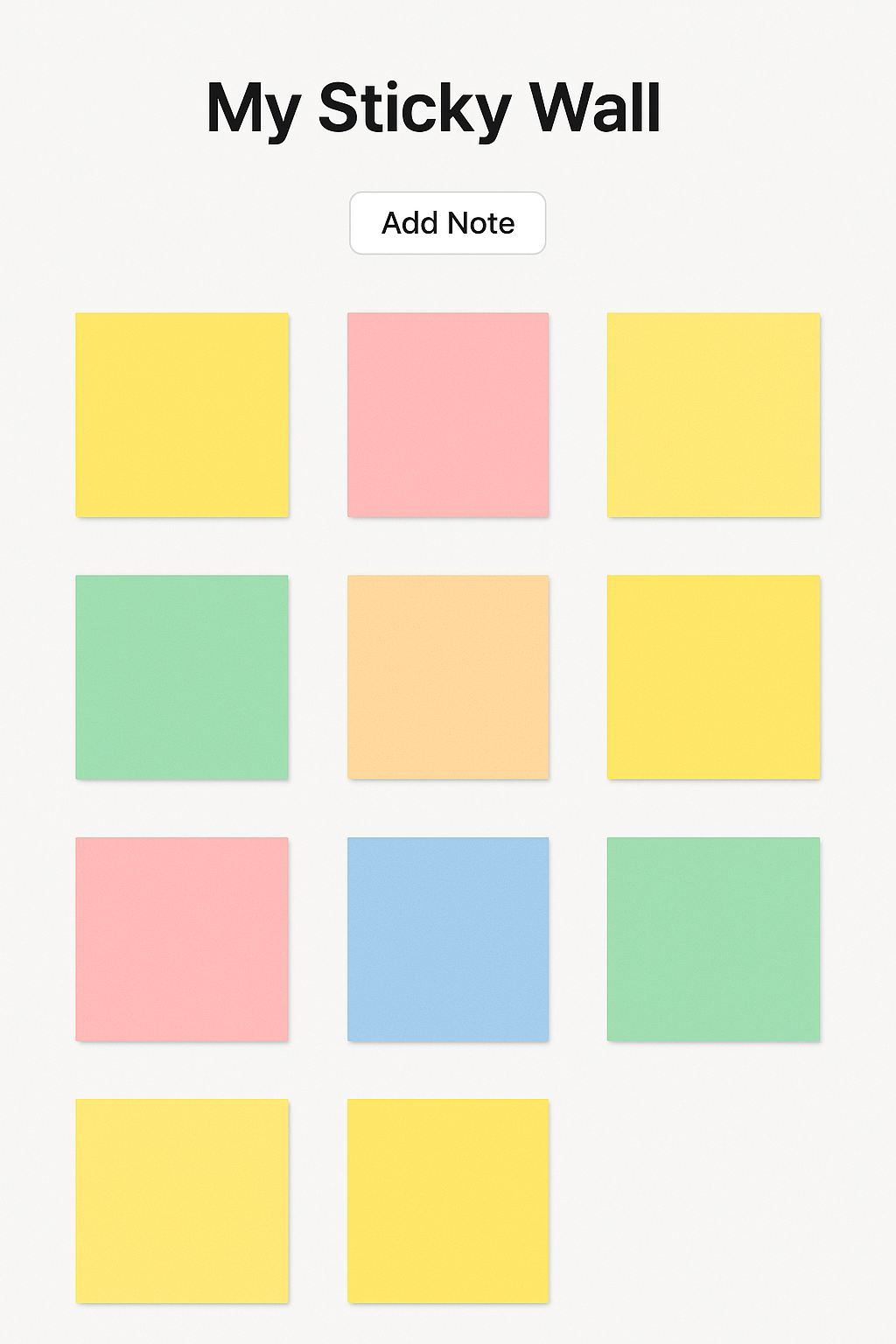Select the peach orange sticky note
Viewport: 896px width, 1344px height.
(x=448, y=676)
